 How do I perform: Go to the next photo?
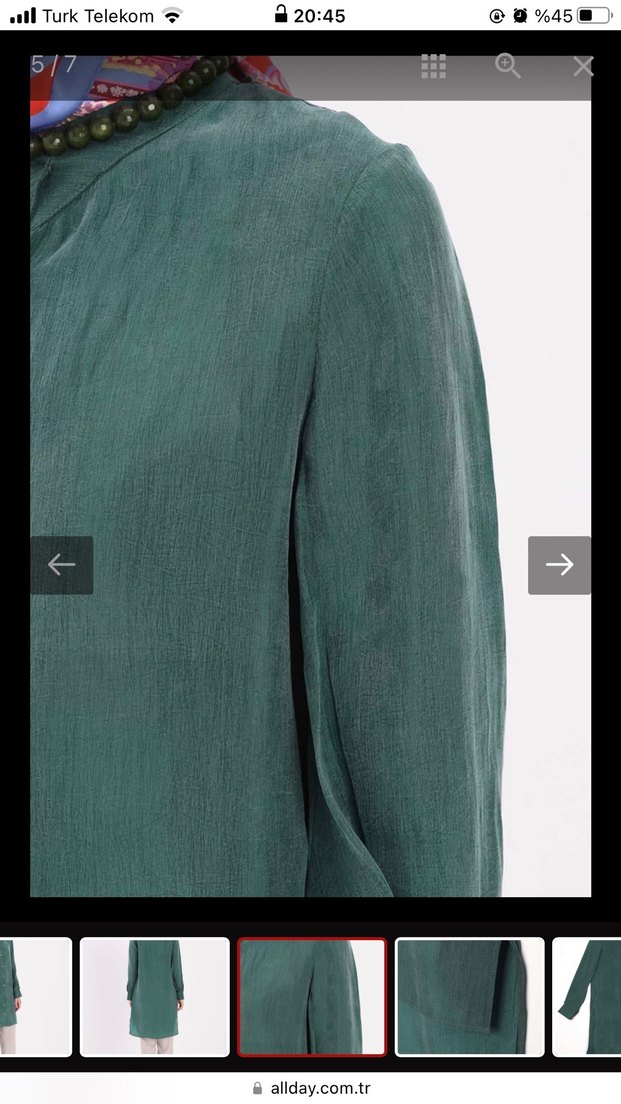coord(559,565)
